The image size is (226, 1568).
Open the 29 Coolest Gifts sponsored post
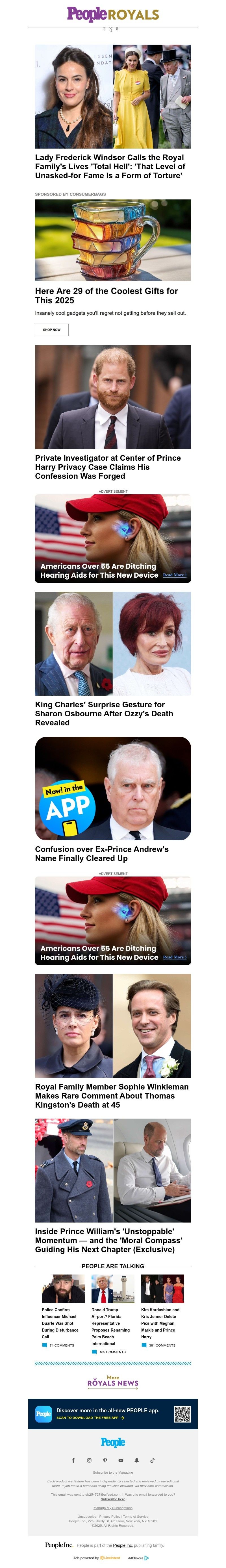pos(107,295)
